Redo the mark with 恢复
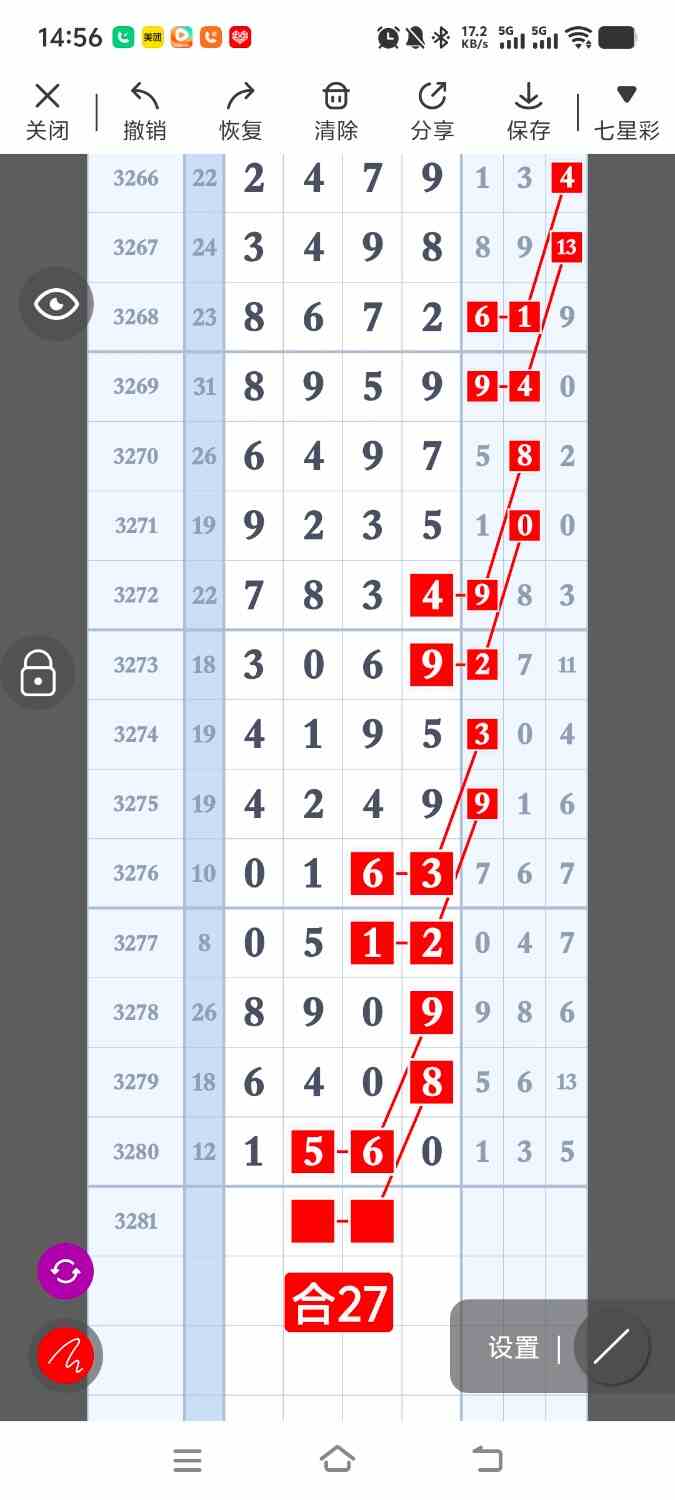This screenshot has height=1500, width=675. (240, 111)
